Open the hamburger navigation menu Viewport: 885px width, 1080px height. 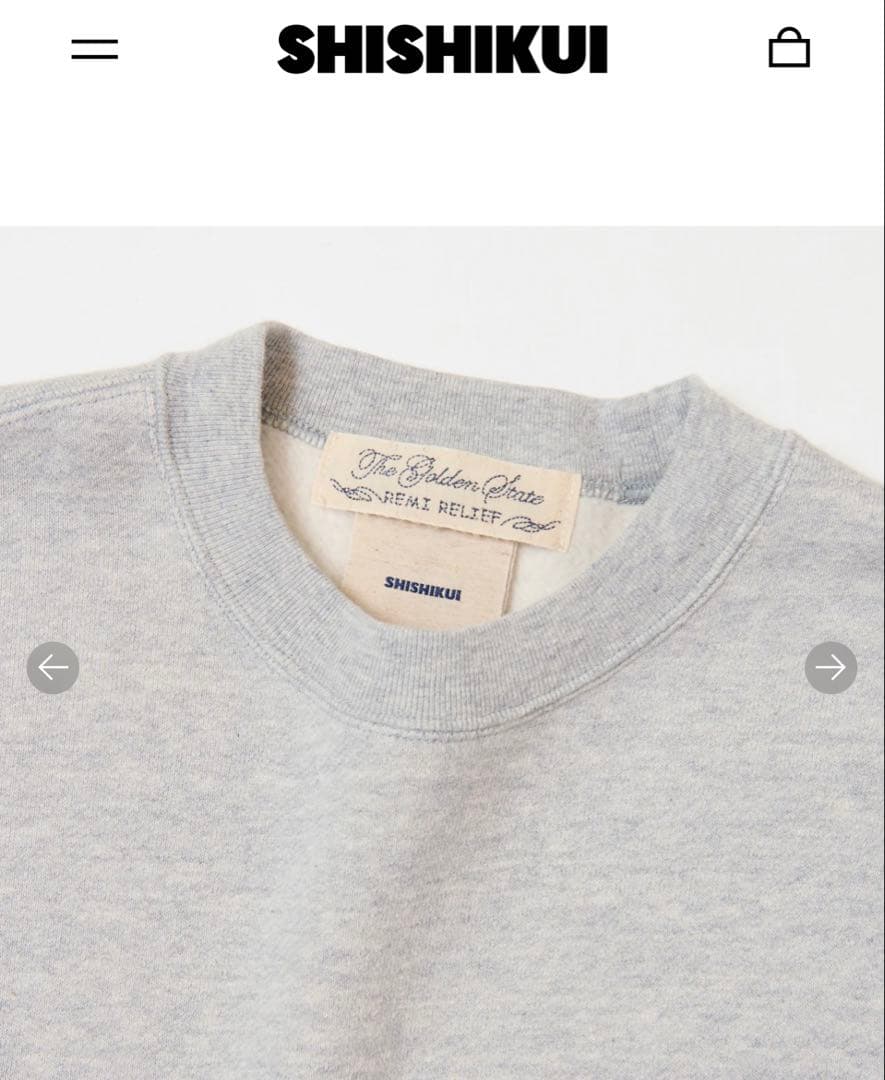(95, 49)
